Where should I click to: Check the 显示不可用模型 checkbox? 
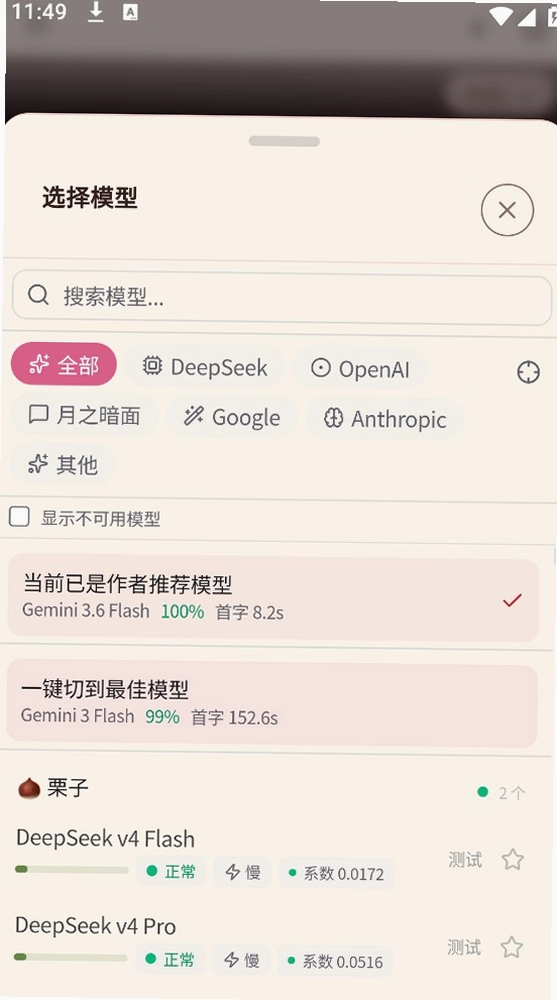pyautogui.click(x=19, y=517)
